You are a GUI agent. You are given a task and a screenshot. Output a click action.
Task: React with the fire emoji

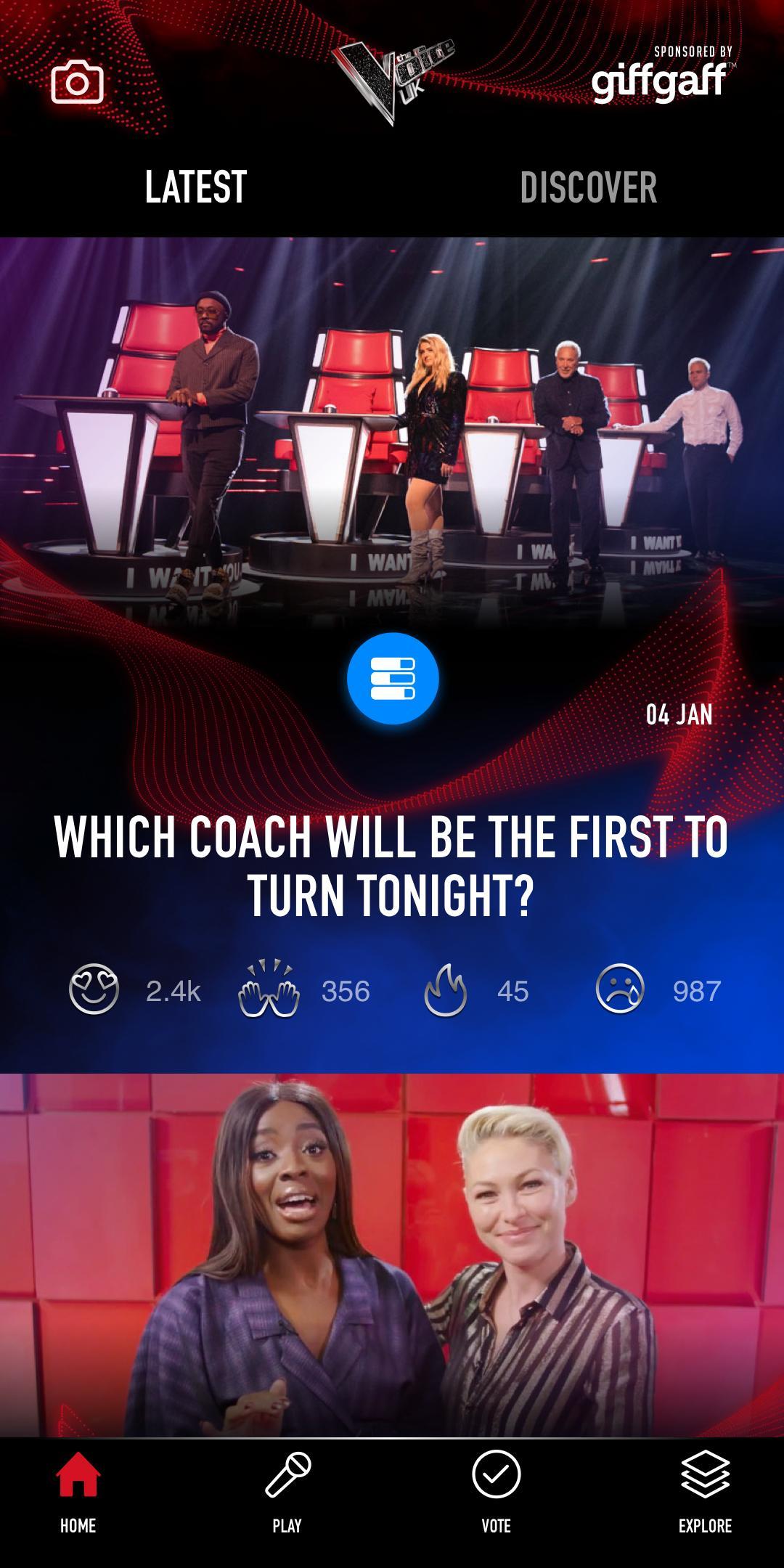[445, 989]
